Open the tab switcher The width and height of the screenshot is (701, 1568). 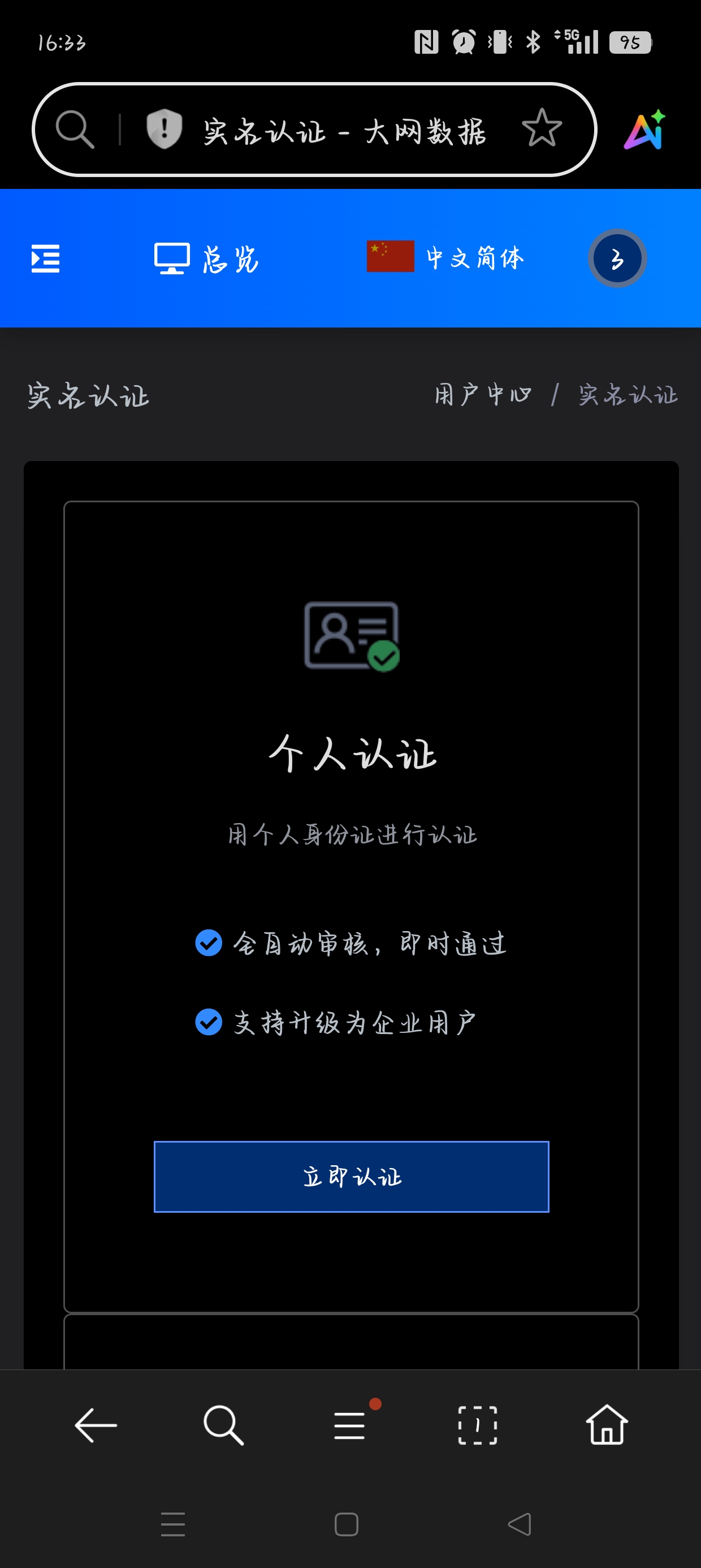(477, 1425)
